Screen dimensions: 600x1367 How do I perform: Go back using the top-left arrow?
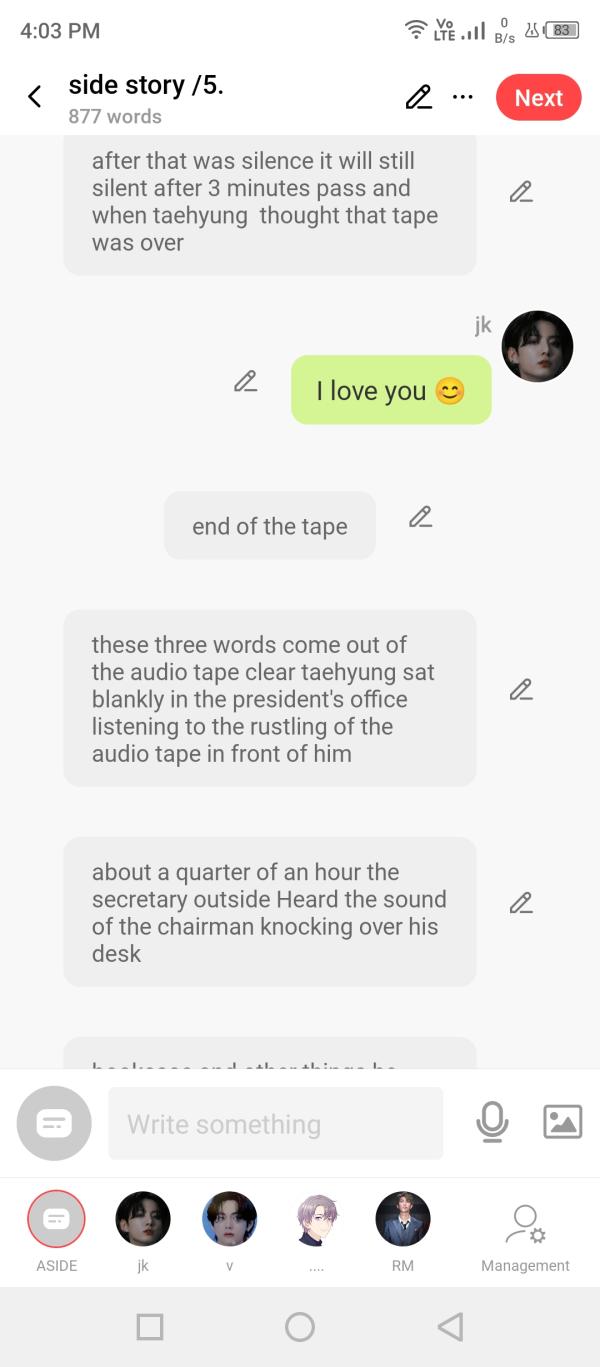click(35, 97)
